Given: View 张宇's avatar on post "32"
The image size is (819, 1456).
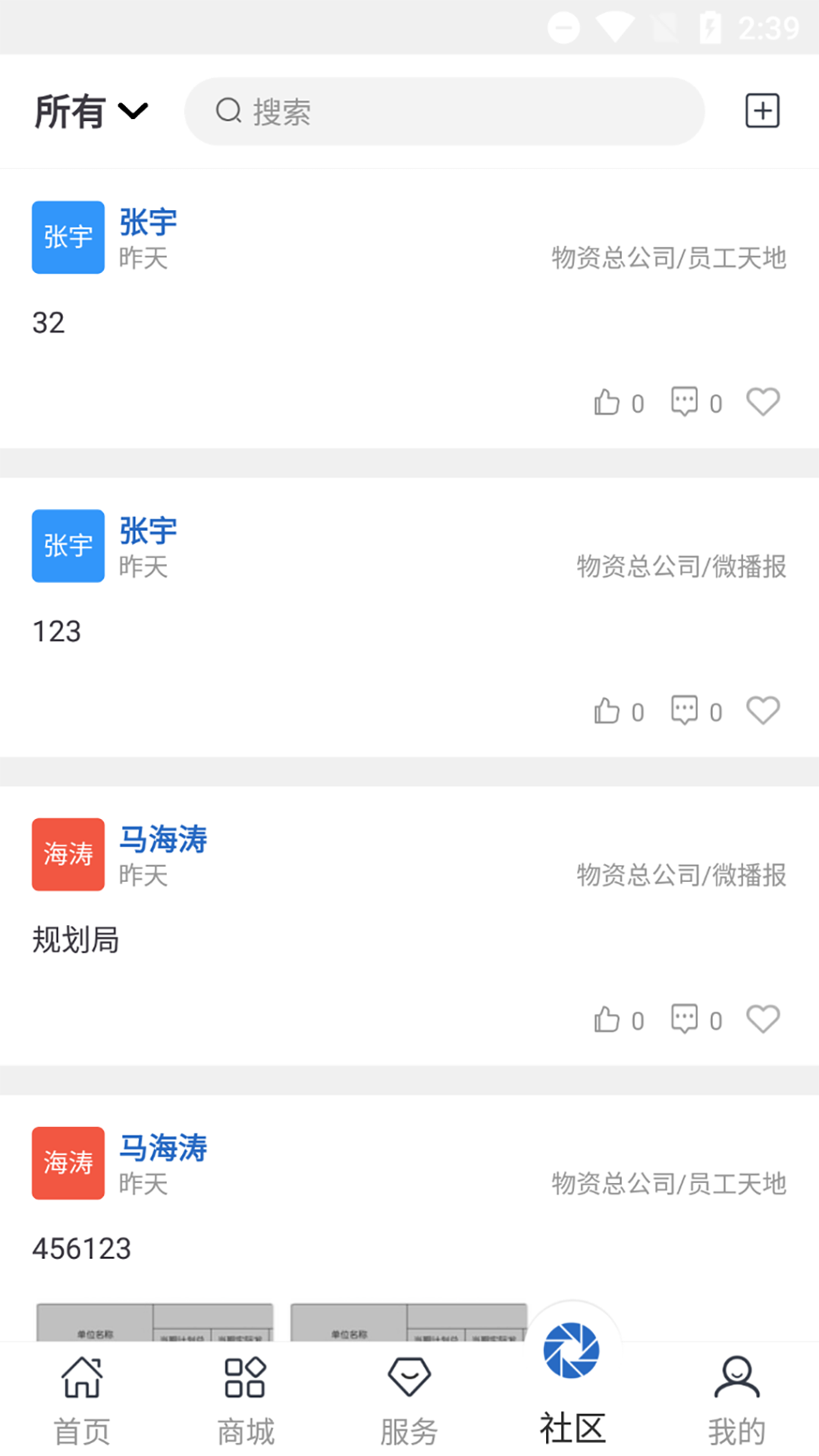Looking at the screenshot, I should click(68, 237).
